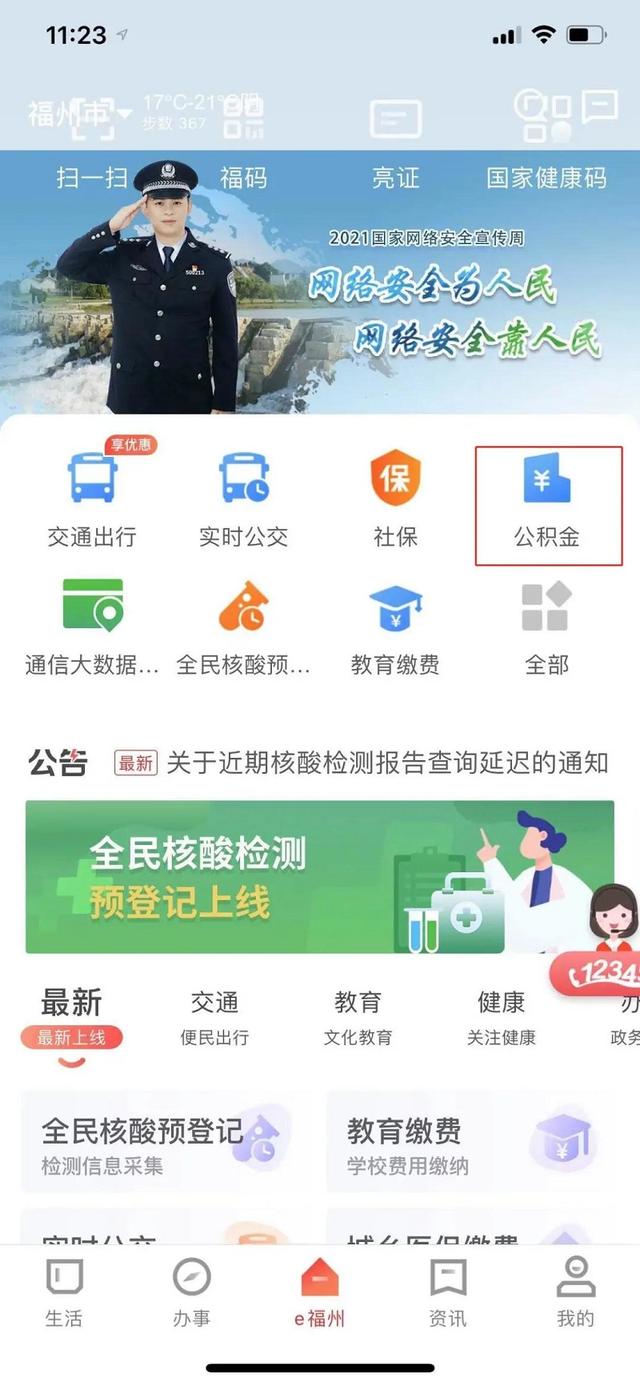Switch to the 健康 关注健康 category tab
The width and height of the screenshot is (640, 1386).
point(501,1017)
